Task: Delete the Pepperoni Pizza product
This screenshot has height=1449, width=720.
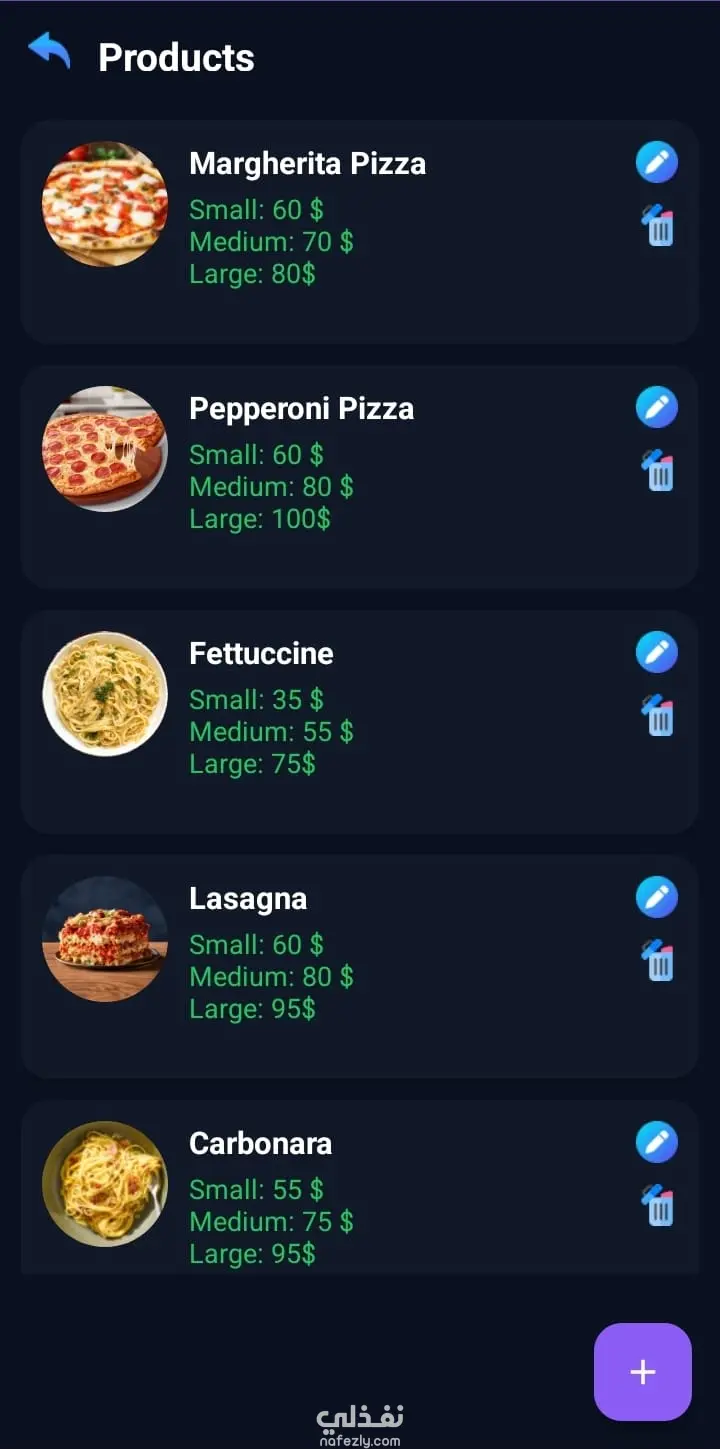Action: pos(658,471)
